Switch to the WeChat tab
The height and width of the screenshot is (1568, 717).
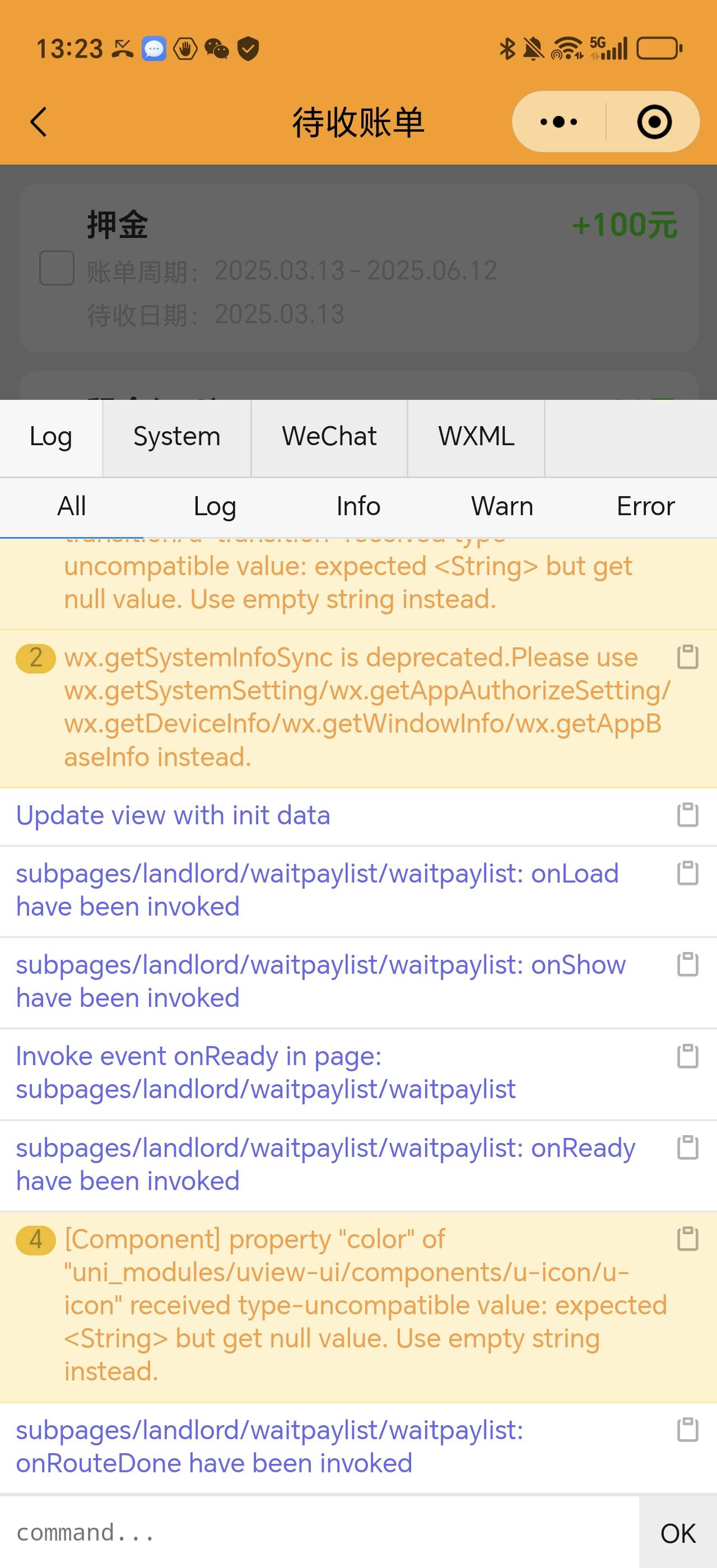[x=329, y=437]
